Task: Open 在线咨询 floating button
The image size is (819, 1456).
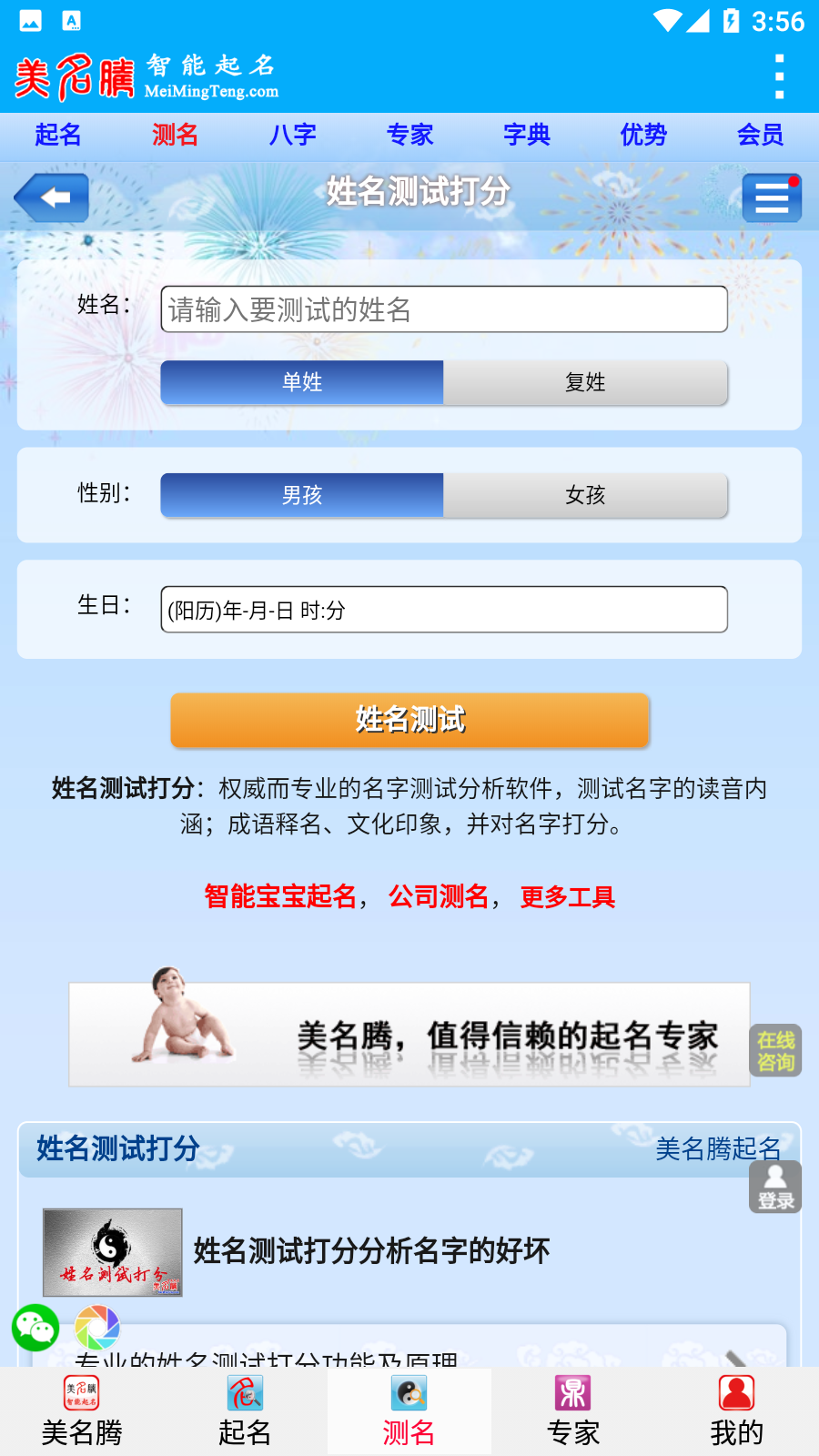Action: point(775,1051)
